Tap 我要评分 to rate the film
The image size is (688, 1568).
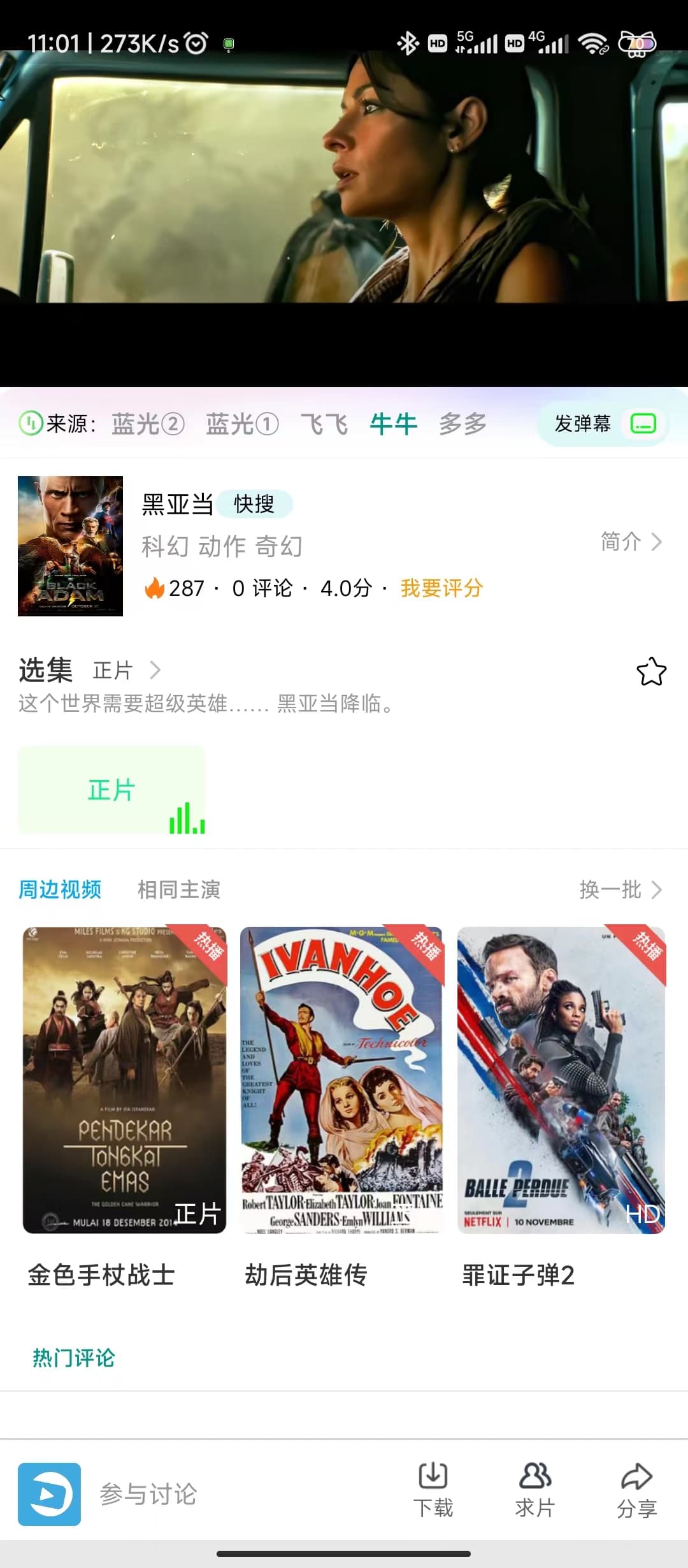tap(441, 588)
